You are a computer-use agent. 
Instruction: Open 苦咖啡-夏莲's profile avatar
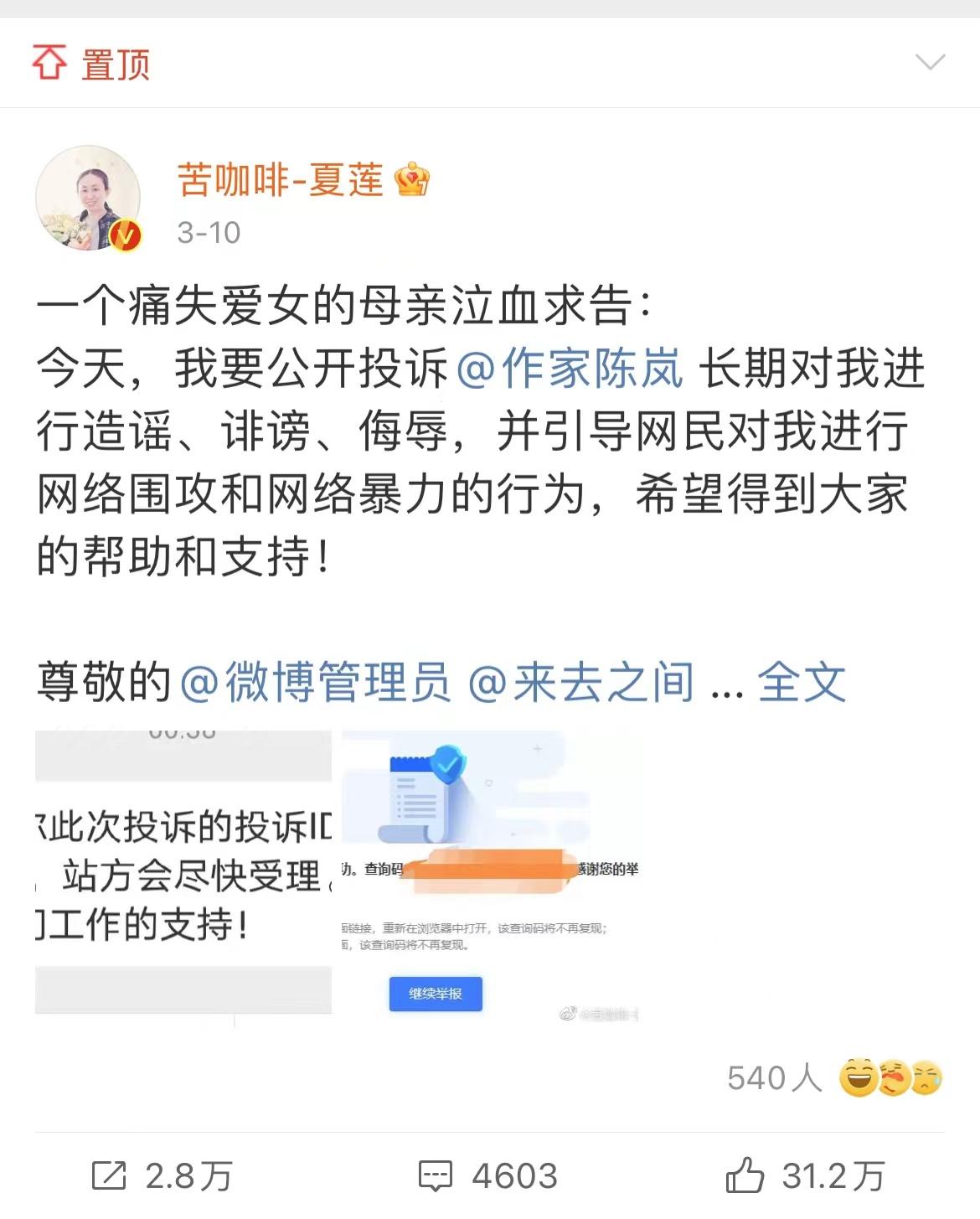click(88, 199)
